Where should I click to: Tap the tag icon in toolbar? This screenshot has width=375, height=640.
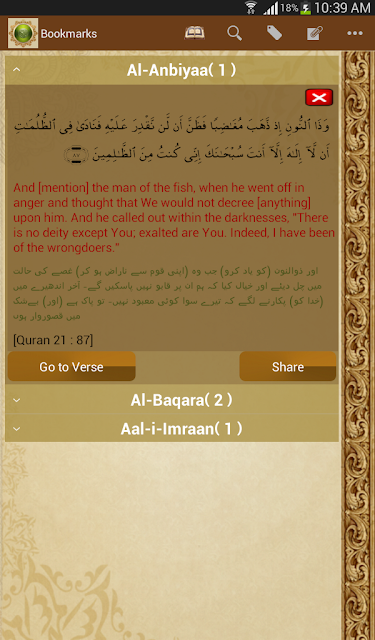tap(274, 33)
